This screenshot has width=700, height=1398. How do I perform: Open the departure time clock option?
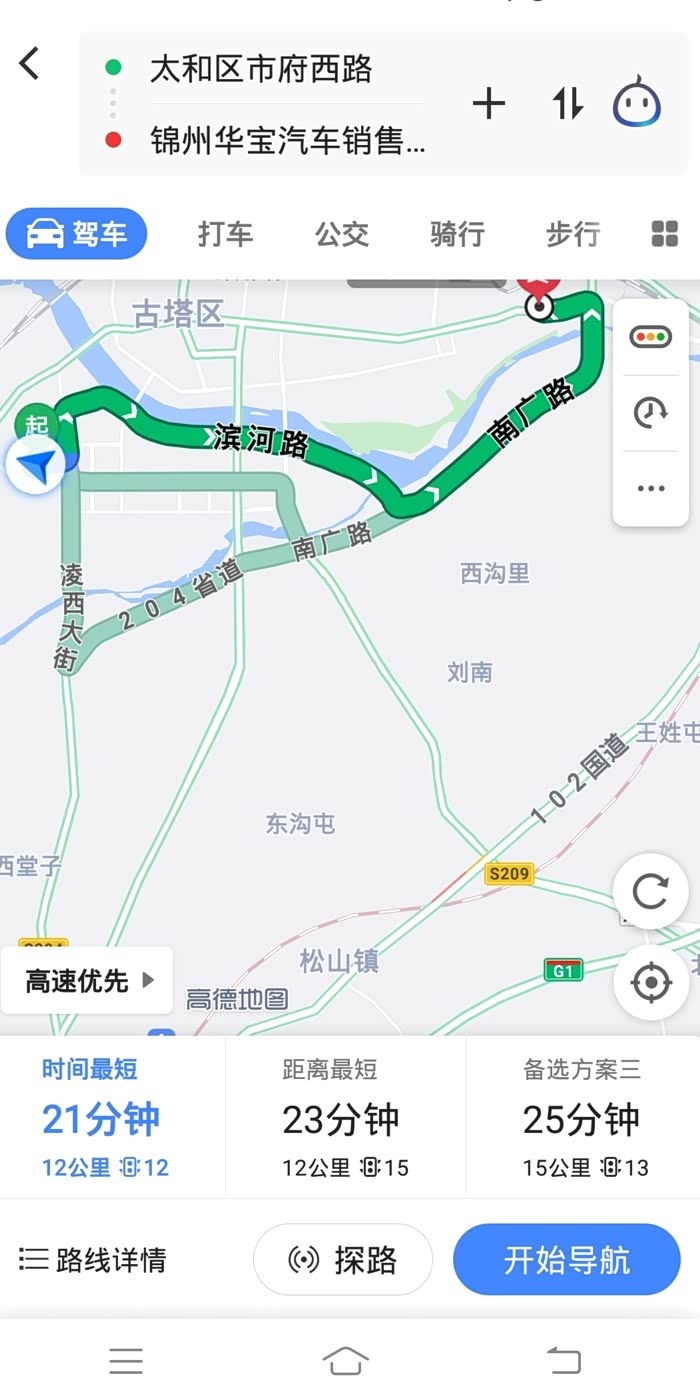click(x=651, y=412)
